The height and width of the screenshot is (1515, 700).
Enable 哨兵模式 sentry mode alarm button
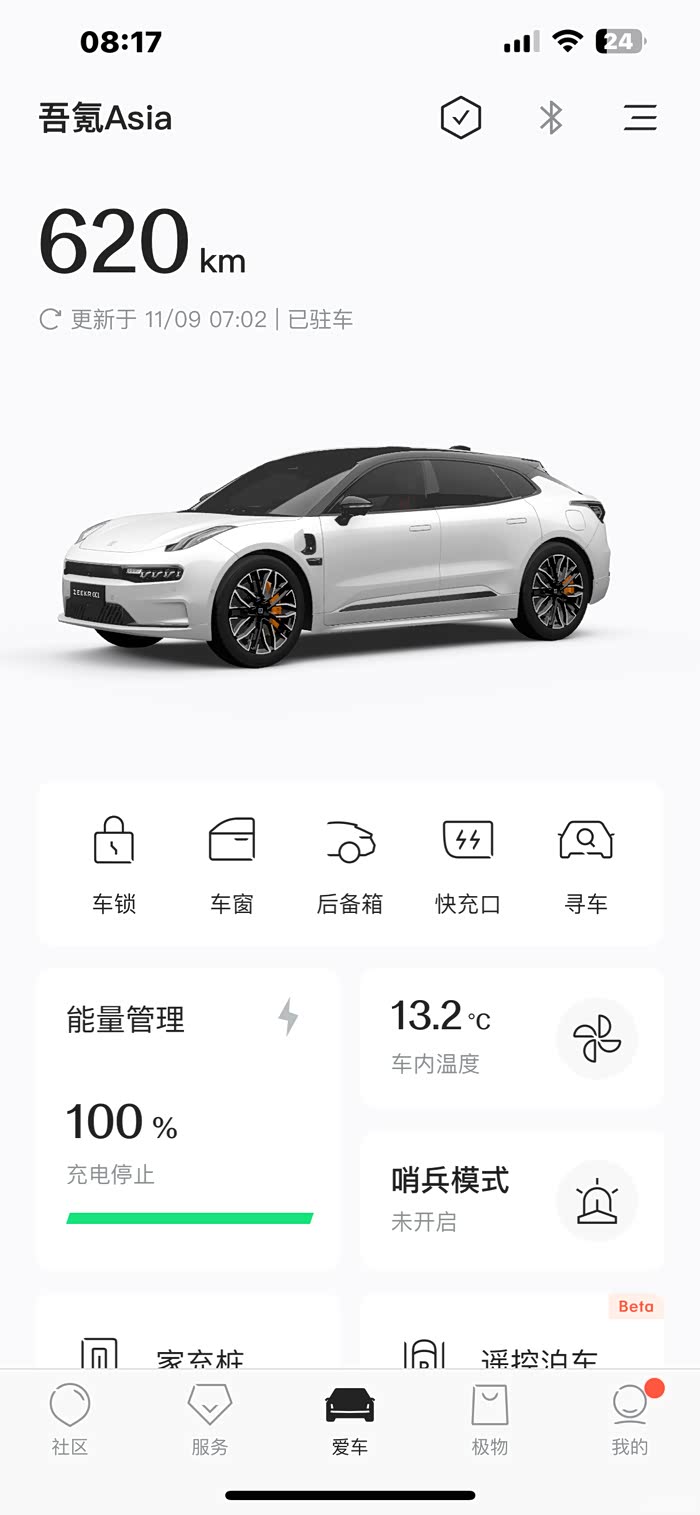(x=597, y=1201)
